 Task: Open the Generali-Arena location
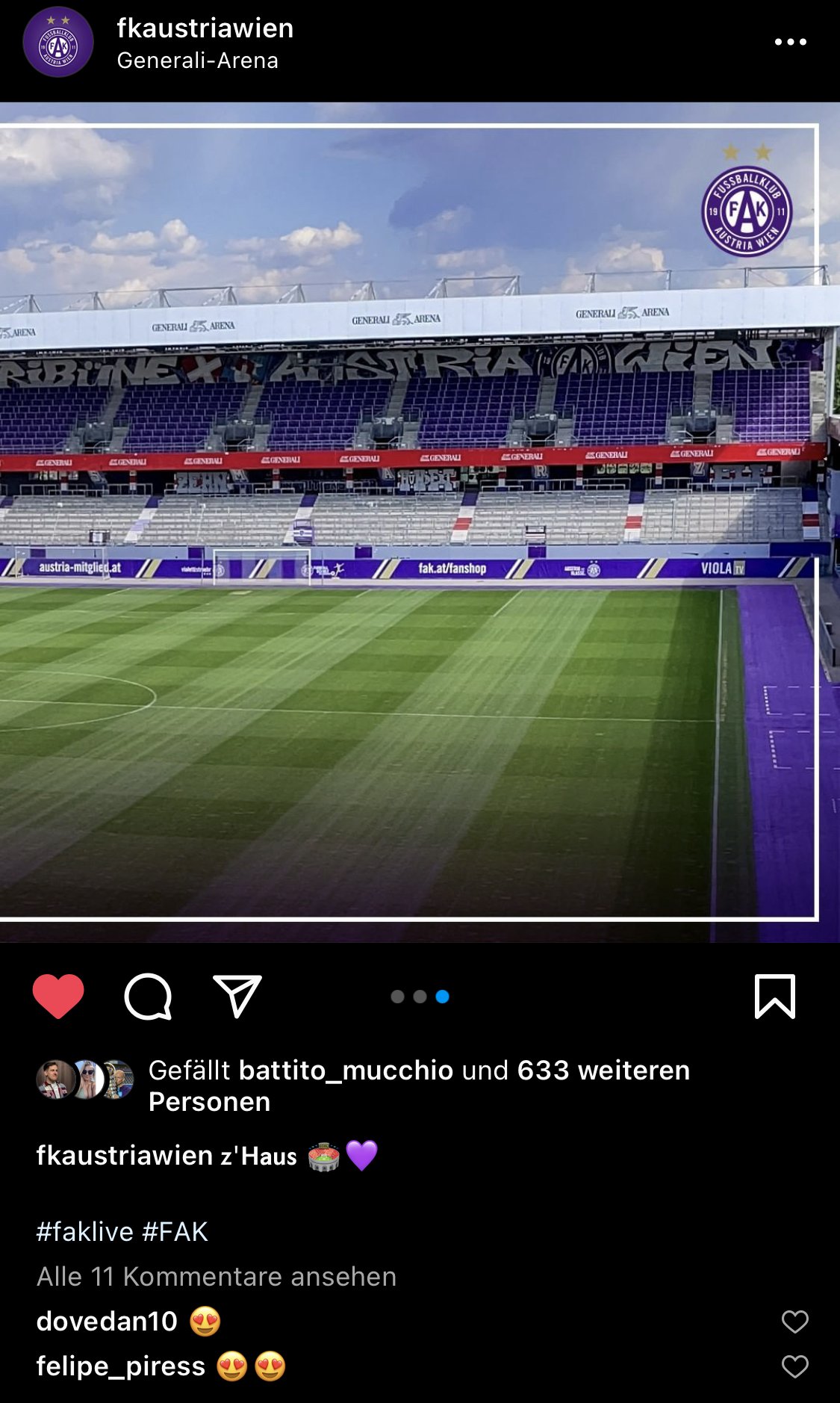pyautogui.click(x=198, y=61)
